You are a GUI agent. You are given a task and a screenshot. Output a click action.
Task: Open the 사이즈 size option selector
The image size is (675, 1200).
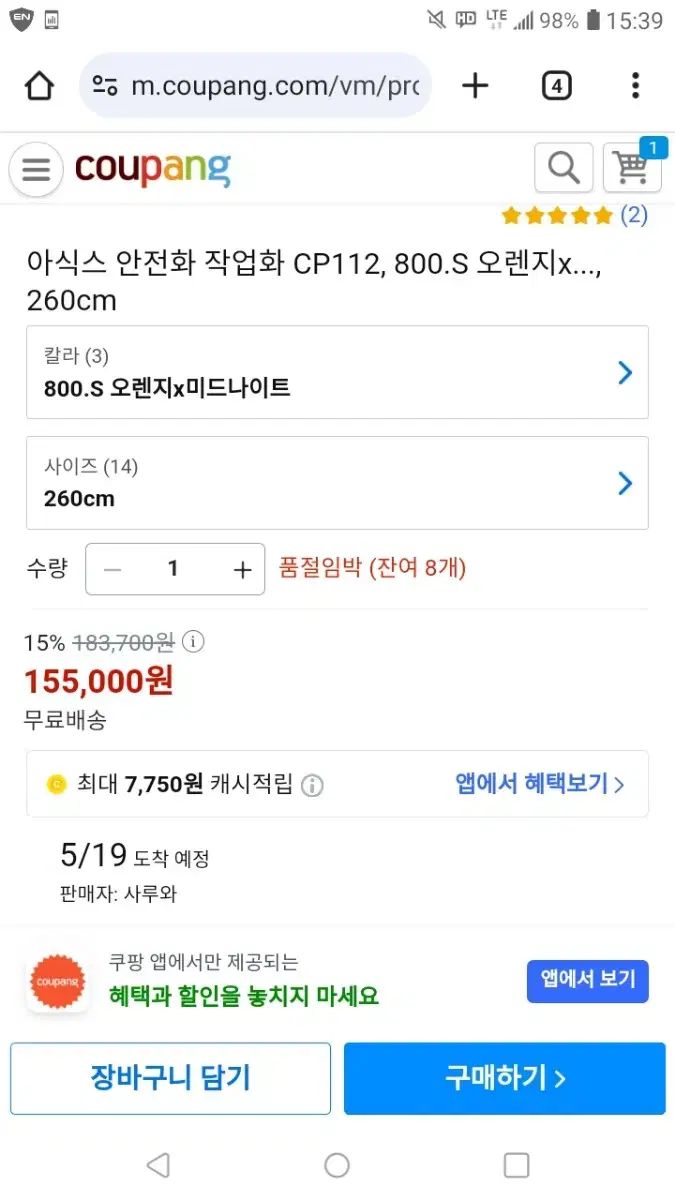[337, 483]
